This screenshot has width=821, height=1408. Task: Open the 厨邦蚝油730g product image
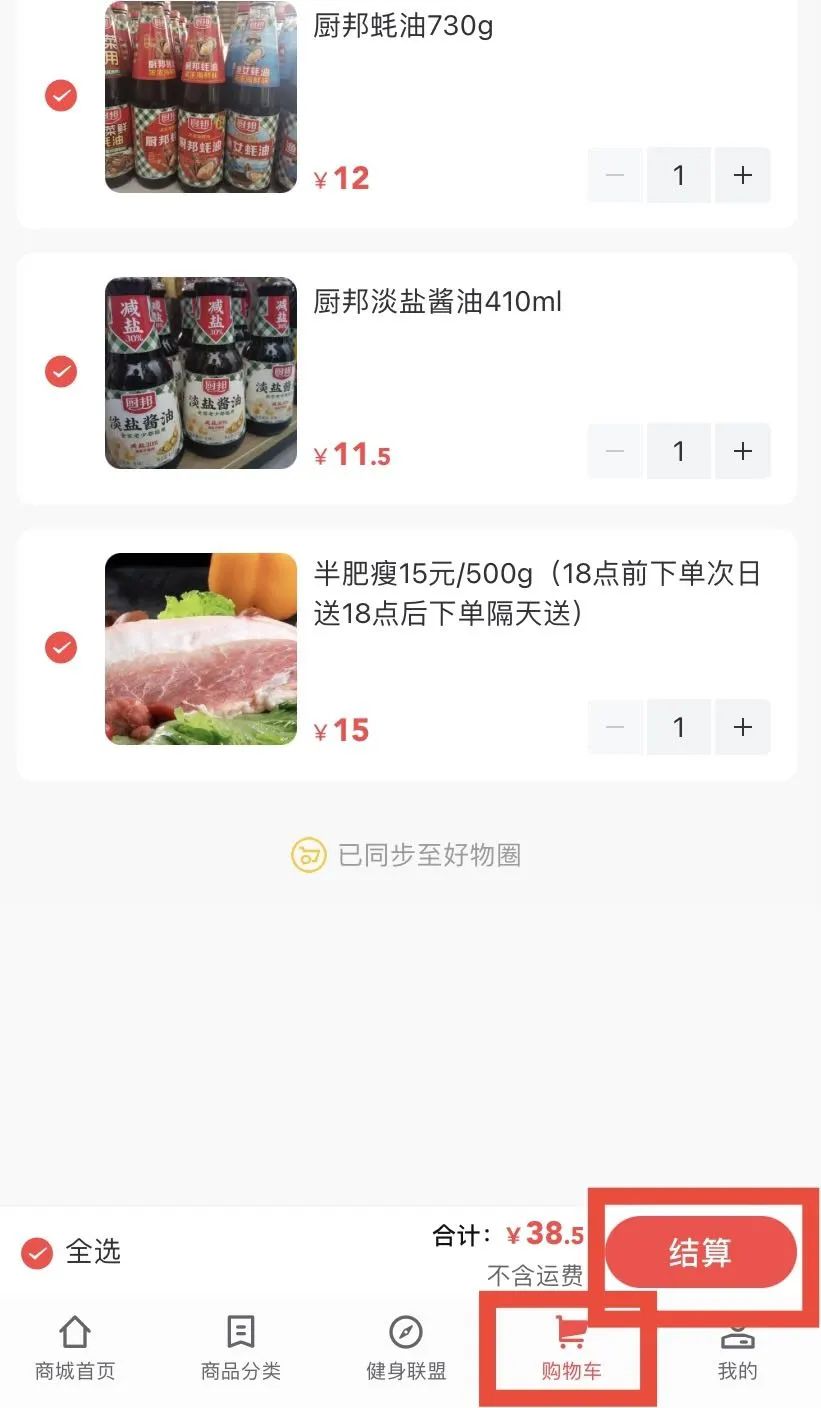(x=201, y=97)
